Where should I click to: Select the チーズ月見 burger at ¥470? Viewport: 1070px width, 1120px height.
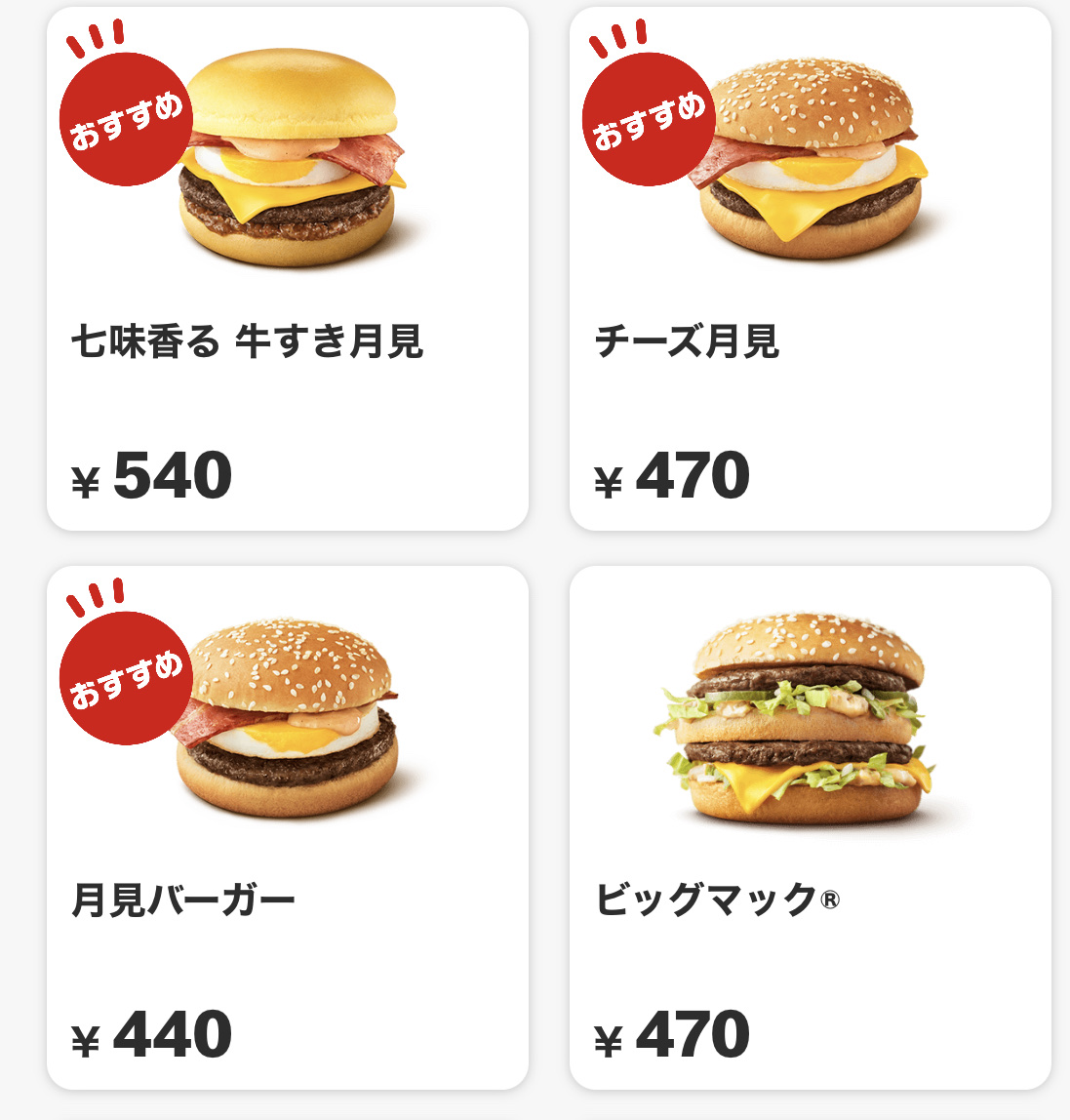810,268
